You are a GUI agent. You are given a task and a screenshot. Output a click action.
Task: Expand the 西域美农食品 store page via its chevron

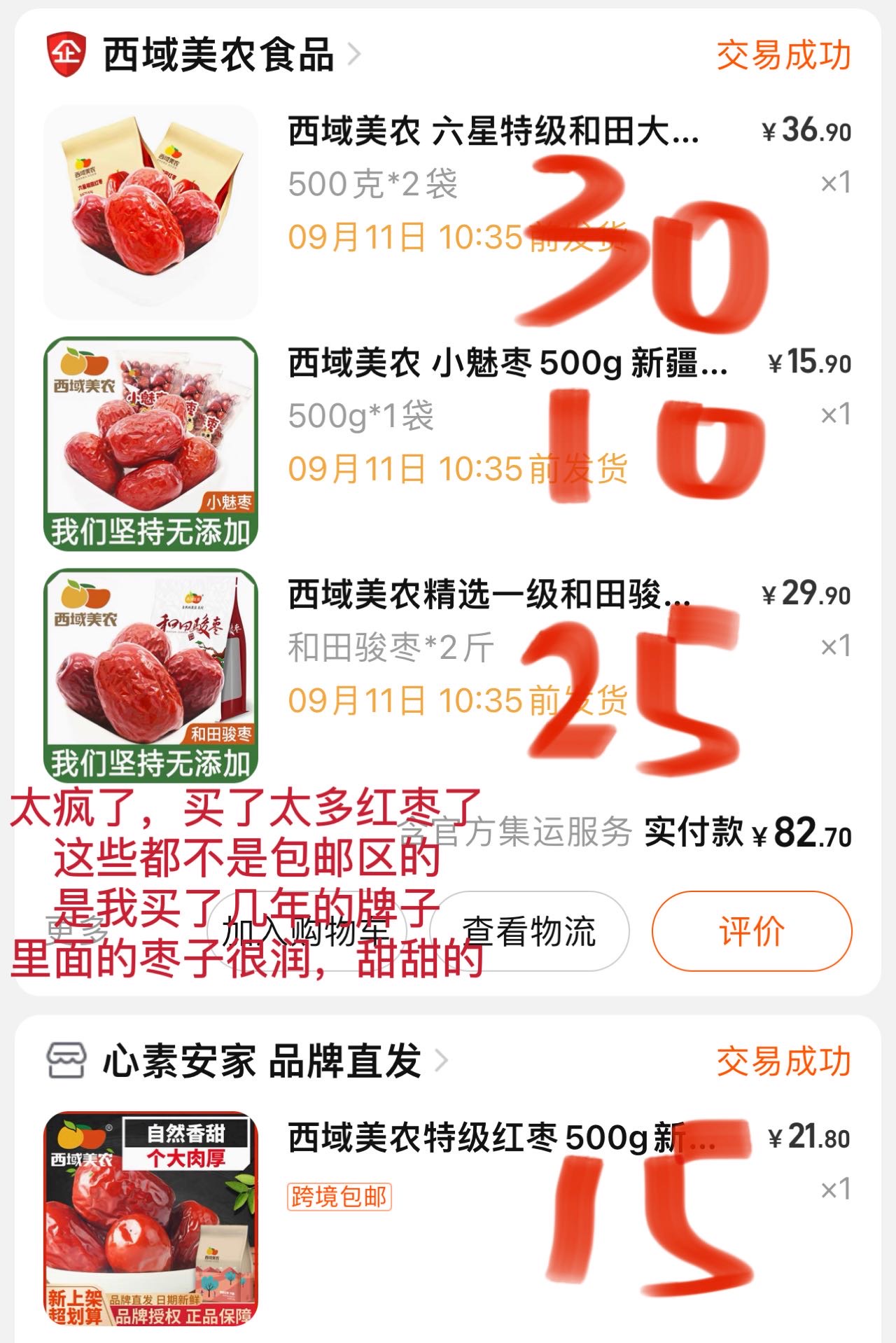357,55
